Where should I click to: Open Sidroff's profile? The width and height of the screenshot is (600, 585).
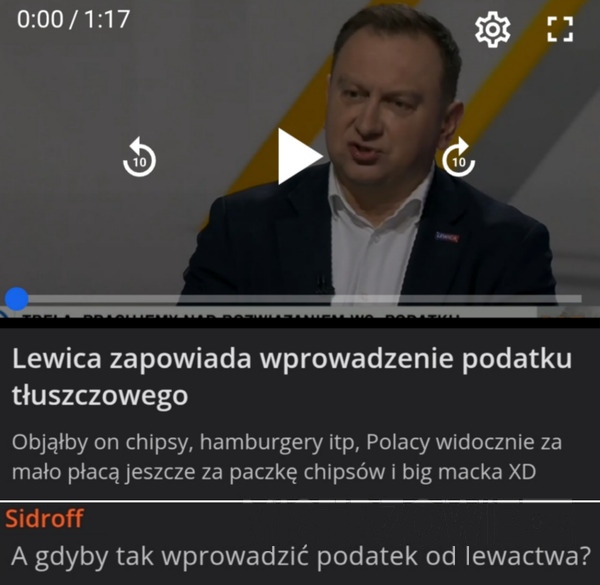point(44,518)
